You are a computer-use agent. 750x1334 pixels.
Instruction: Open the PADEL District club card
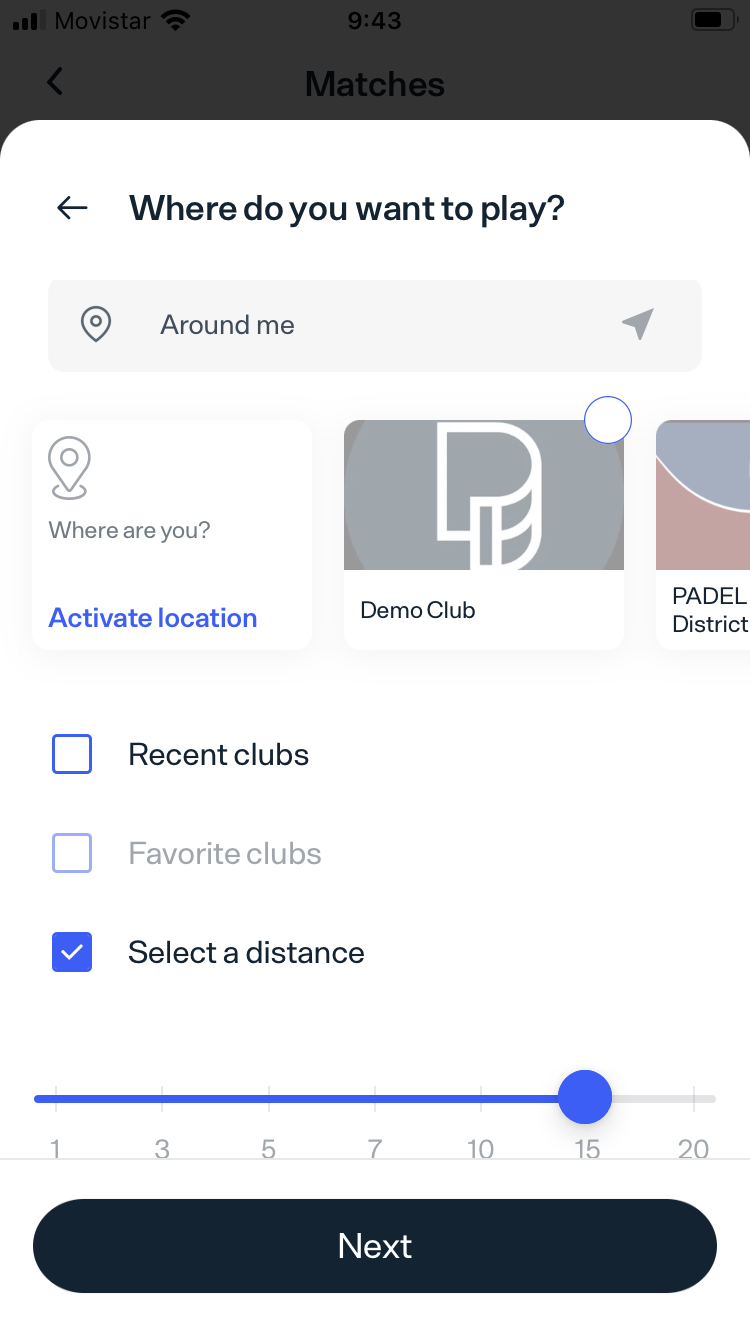point(703,535)
